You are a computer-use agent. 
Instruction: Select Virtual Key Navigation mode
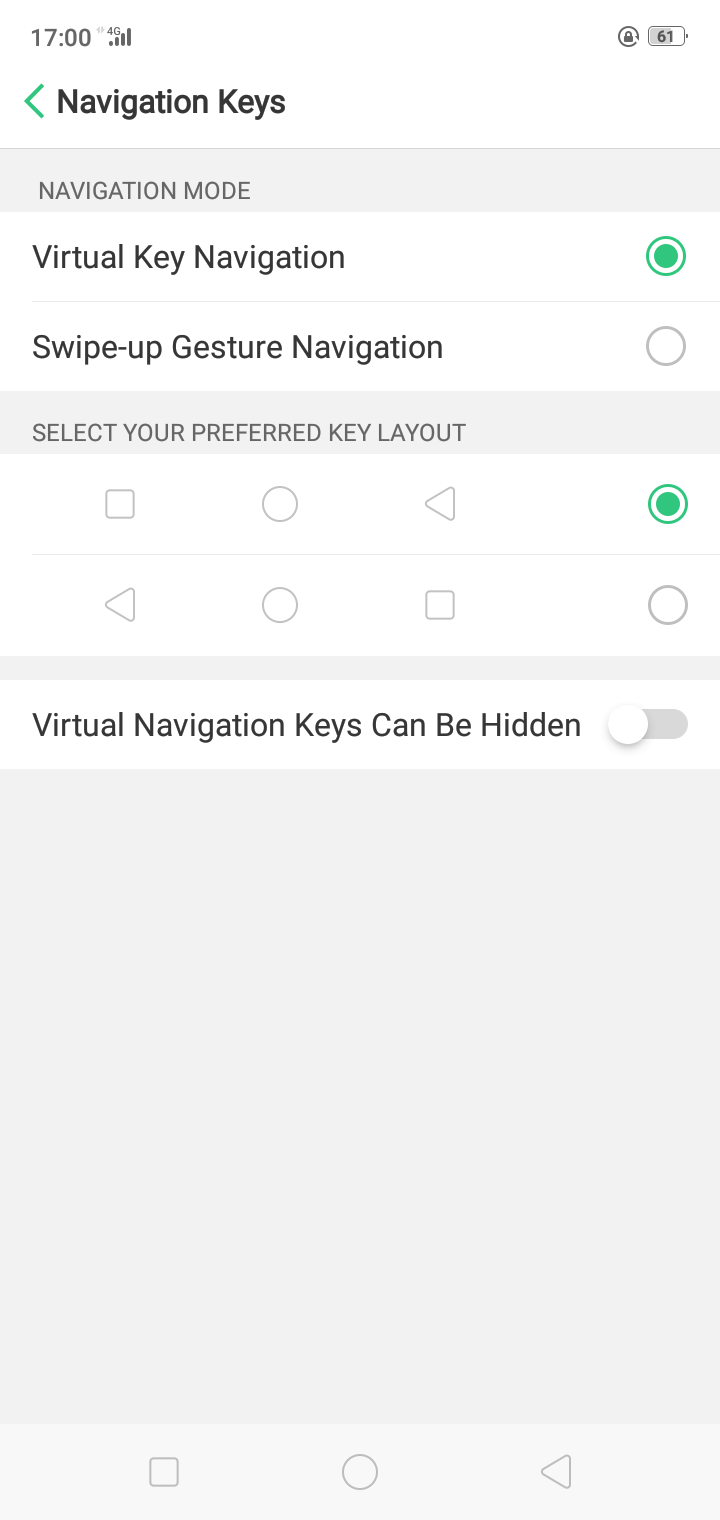coord(665,257)
